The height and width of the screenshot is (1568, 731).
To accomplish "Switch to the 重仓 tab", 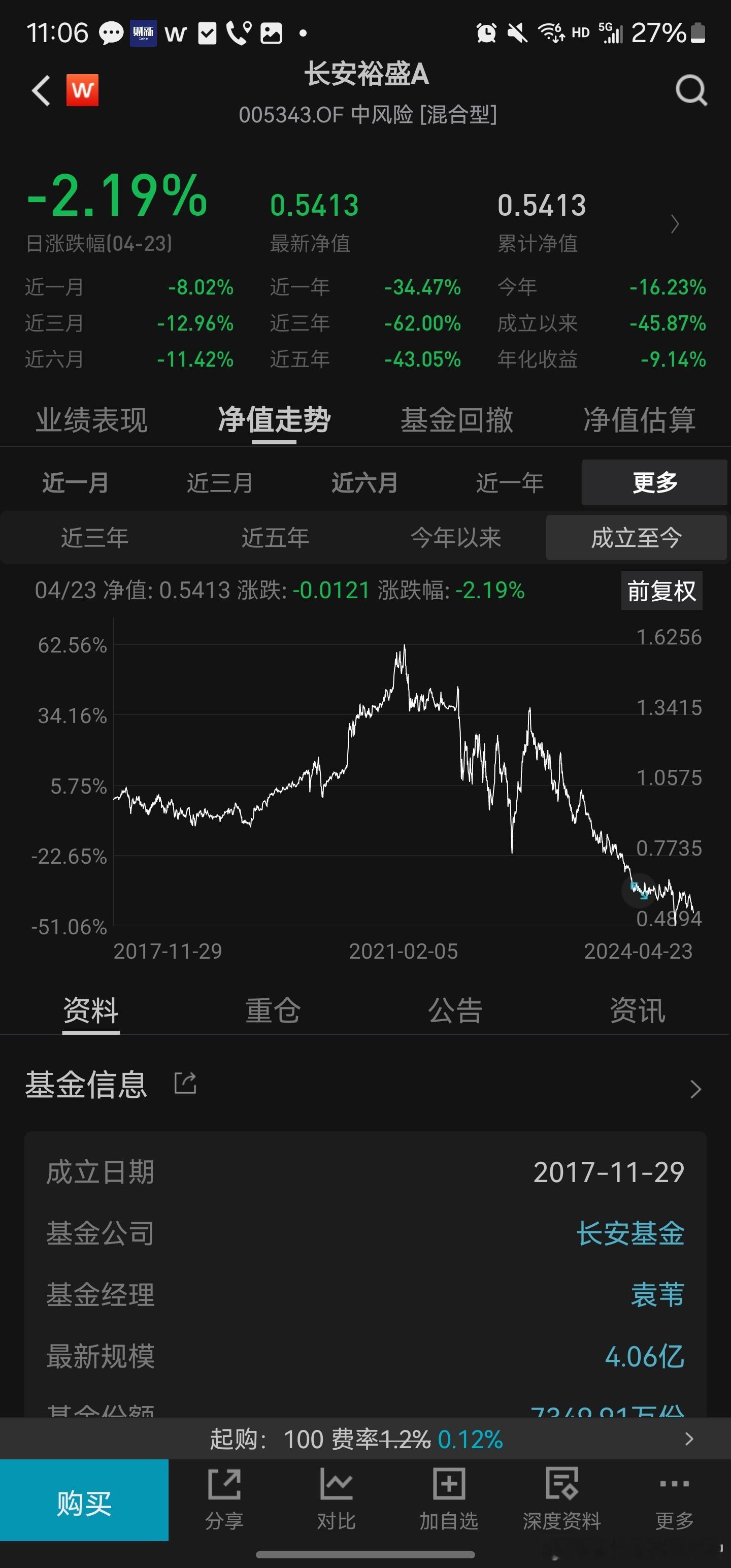I will (273, 1010).
